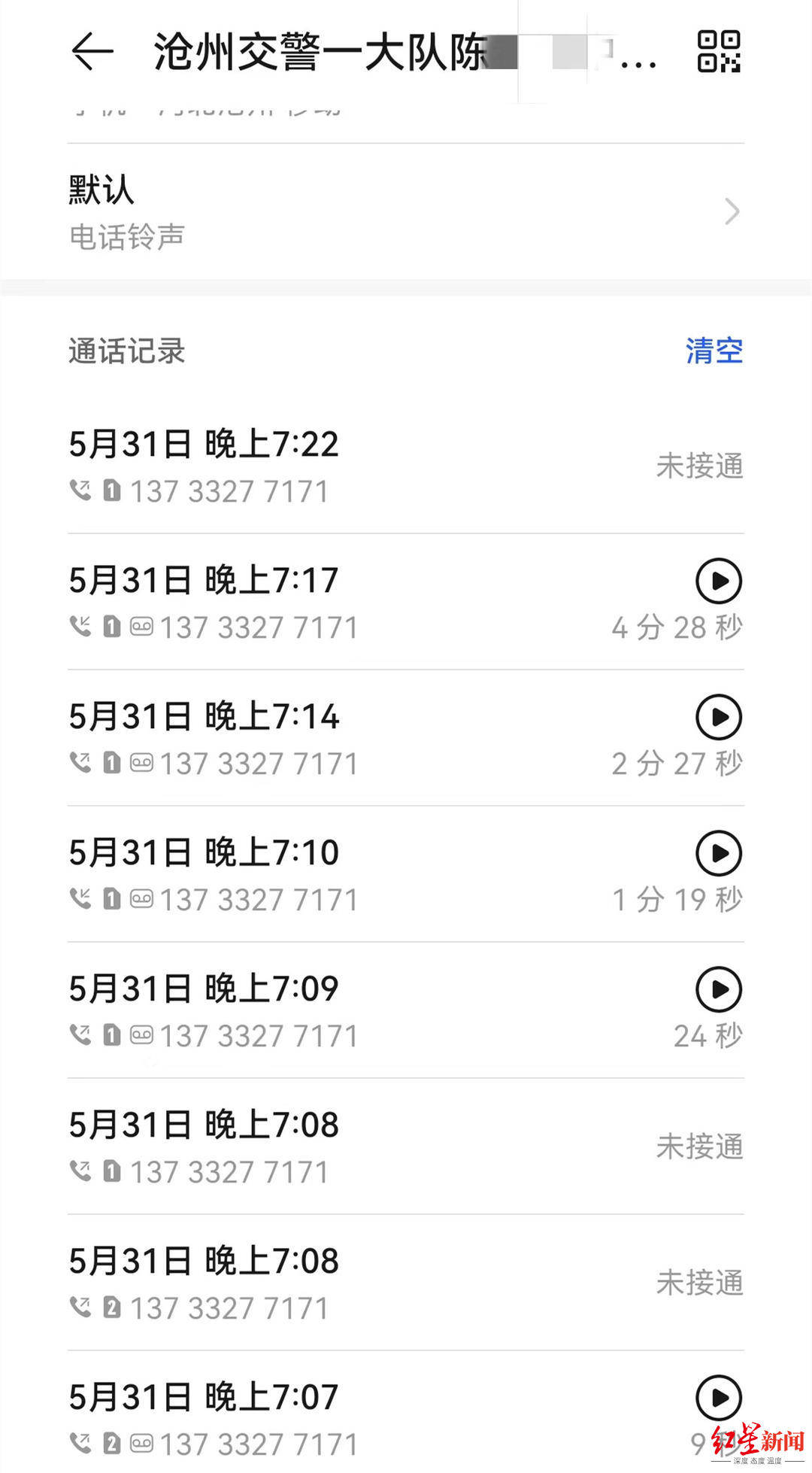
Task: Play the recording of the 7:10 call
Action: [x=719, y=853]
